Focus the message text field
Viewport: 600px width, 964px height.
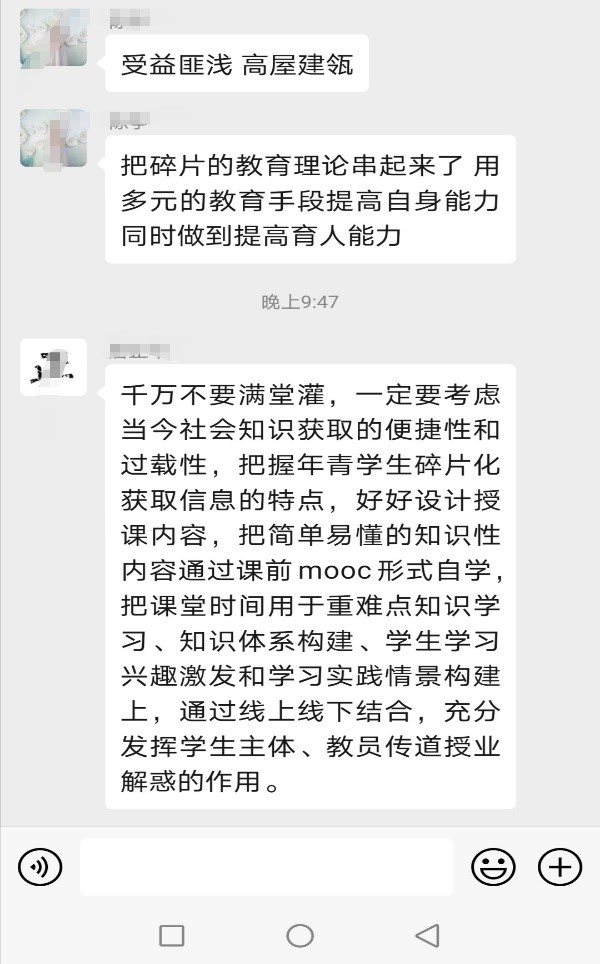pyautogui.click(x=266, y=867)
